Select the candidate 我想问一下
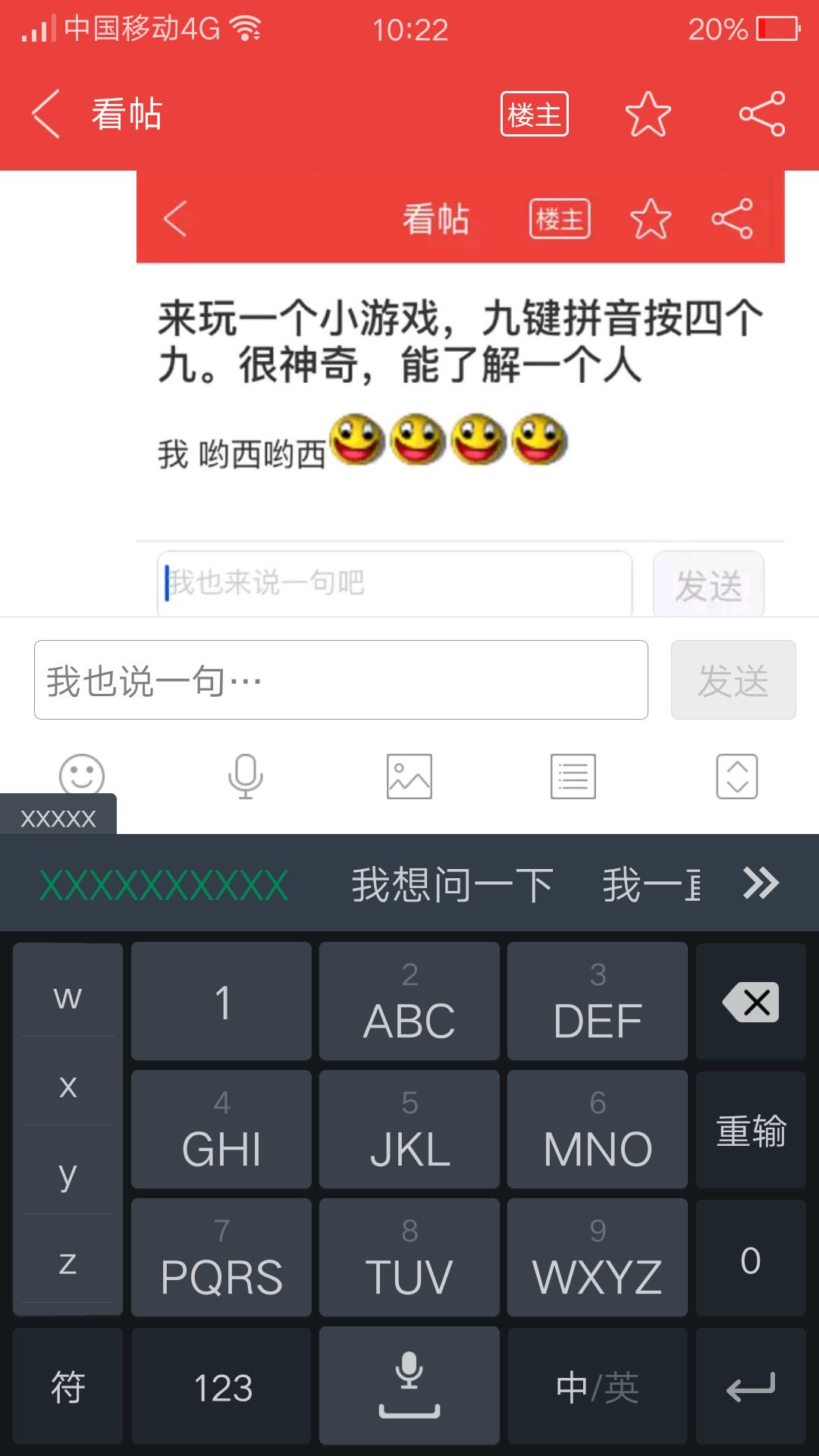This screenshot has height=1456, width=819. (452, 884)
